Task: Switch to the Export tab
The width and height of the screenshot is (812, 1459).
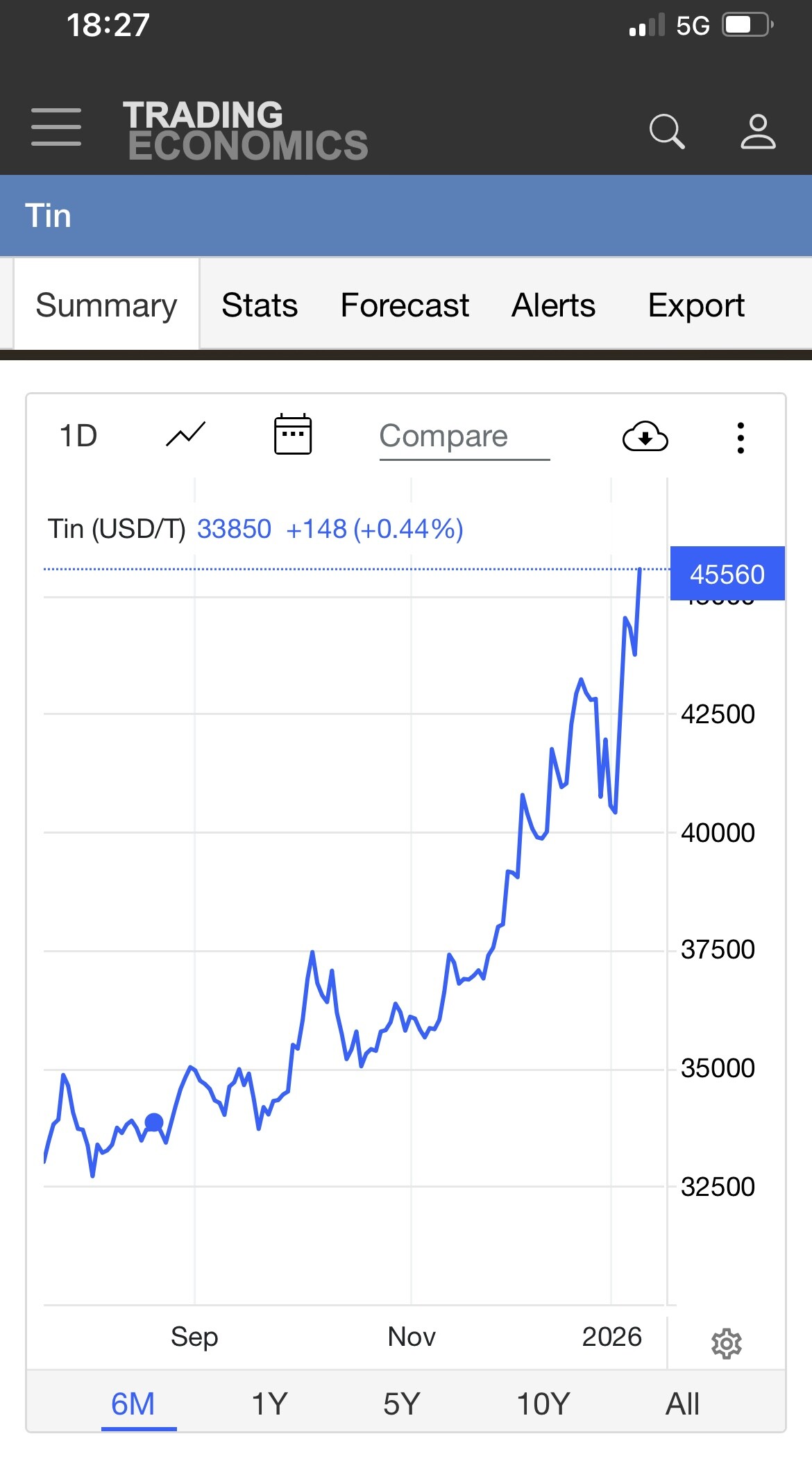Action: (x=696, y=305)
